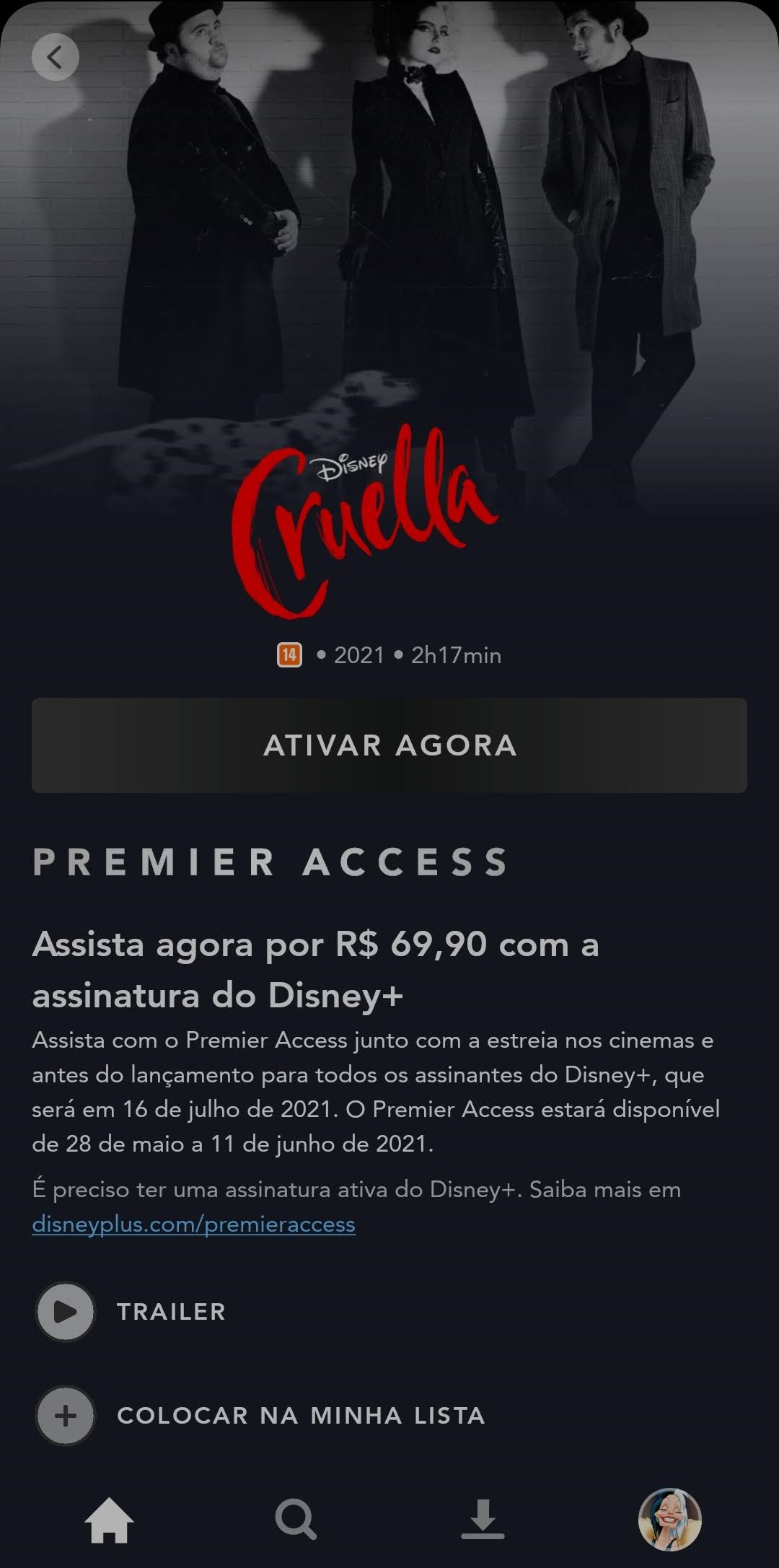Tap the back arrow at top left
Viewport: 779px width, 1568px height.
(x=56, y=57)
